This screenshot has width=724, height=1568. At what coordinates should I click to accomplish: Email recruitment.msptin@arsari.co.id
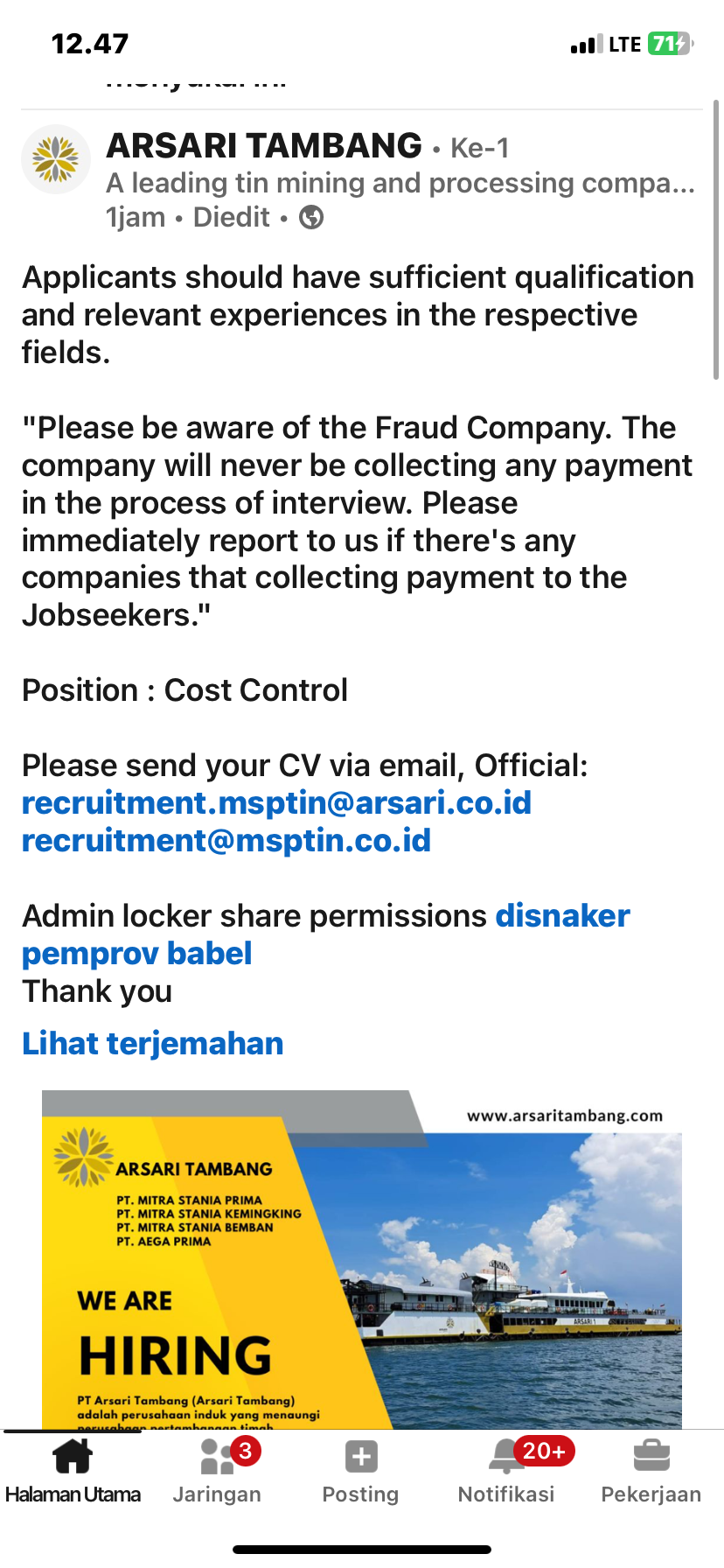(x=276, y=803)
